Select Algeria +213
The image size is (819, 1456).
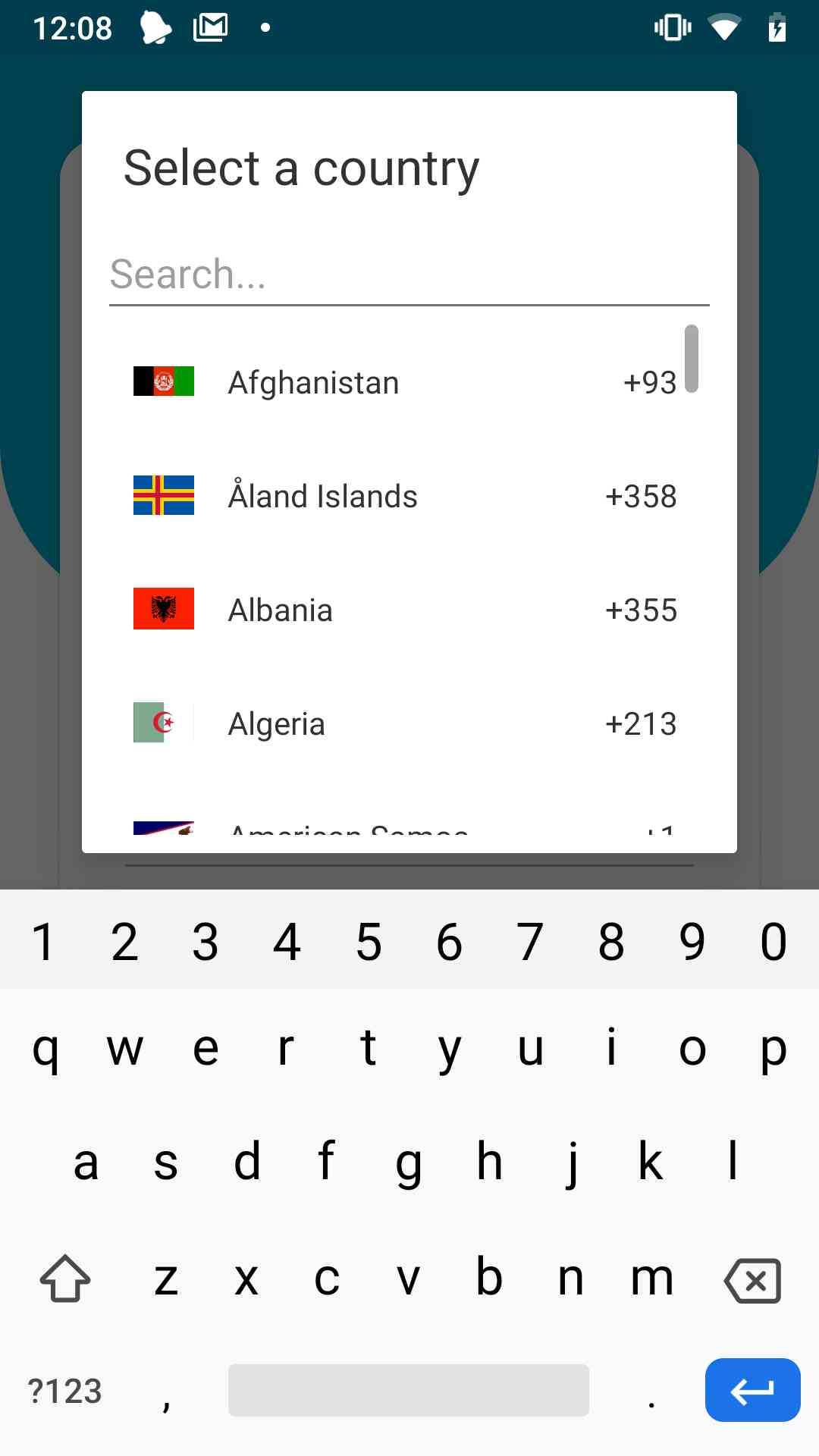click(405, 723)
